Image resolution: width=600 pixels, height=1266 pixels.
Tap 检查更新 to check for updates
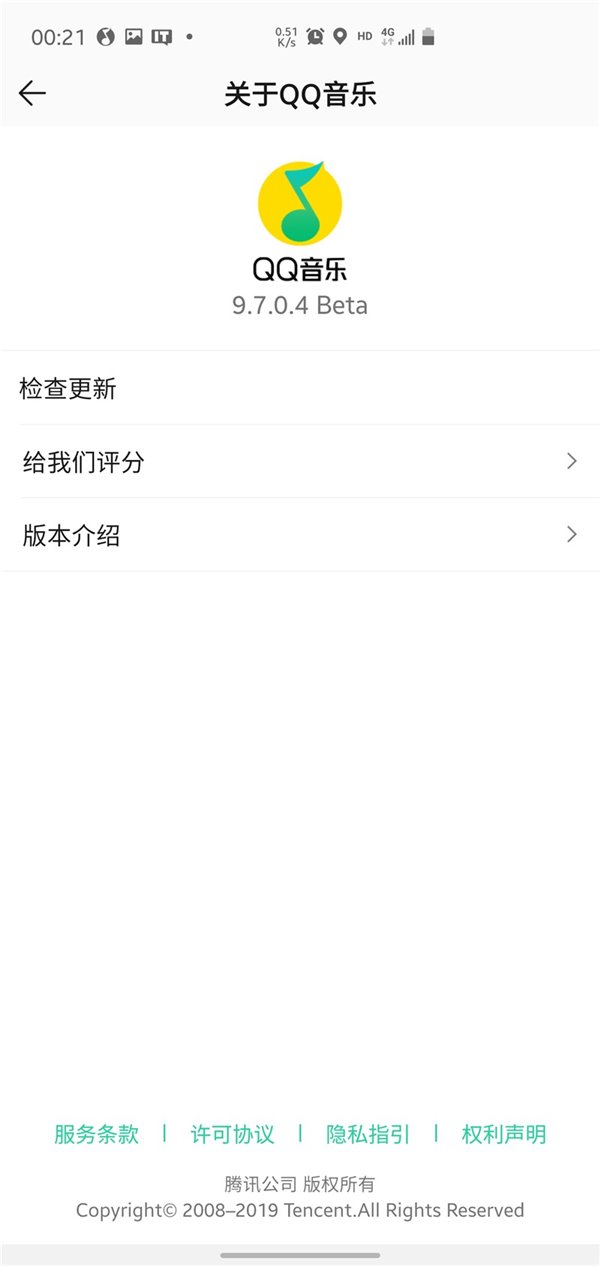(300, 388)
